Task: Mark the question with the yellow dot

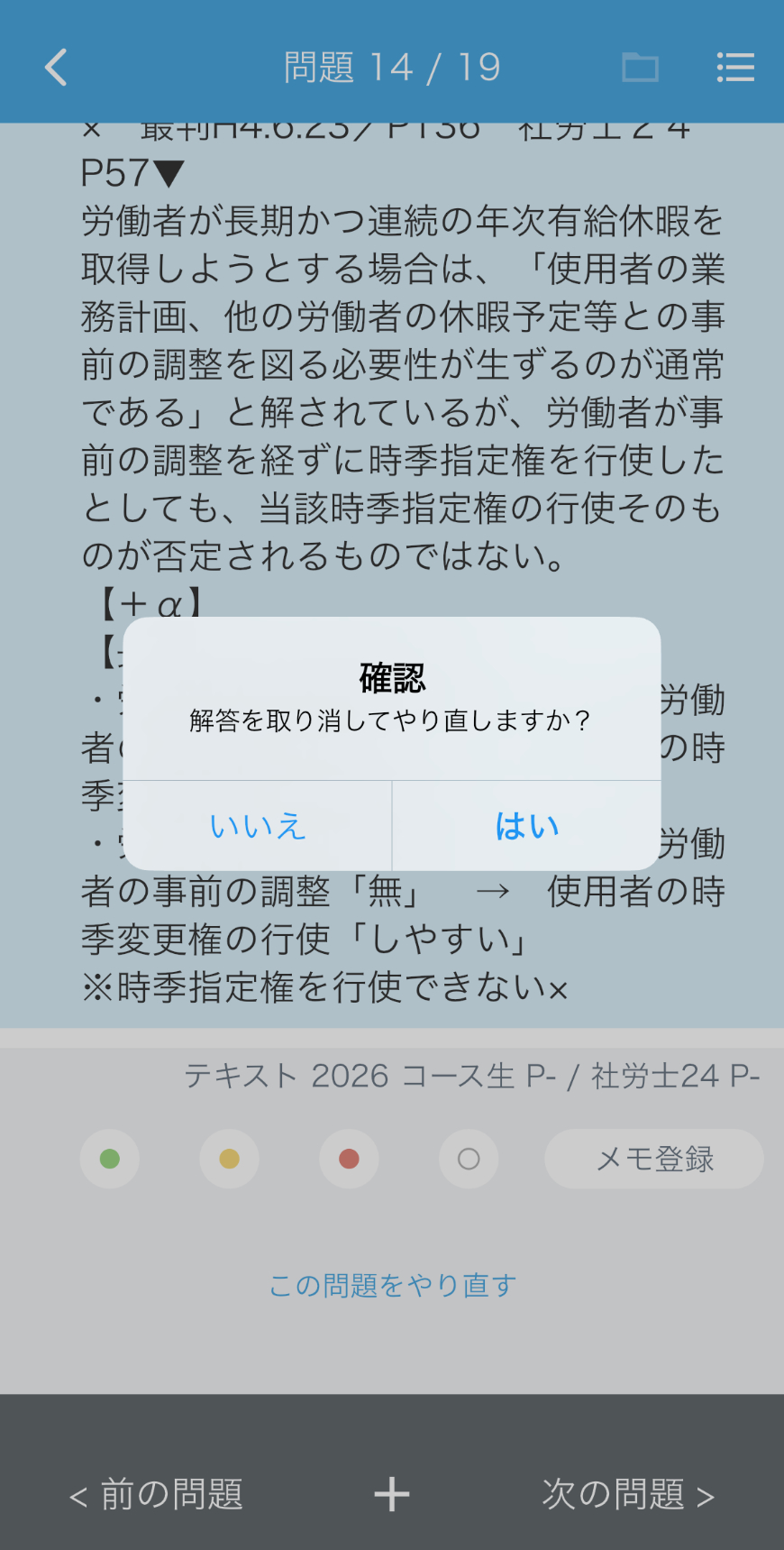Action: [x=230, y=1159]
